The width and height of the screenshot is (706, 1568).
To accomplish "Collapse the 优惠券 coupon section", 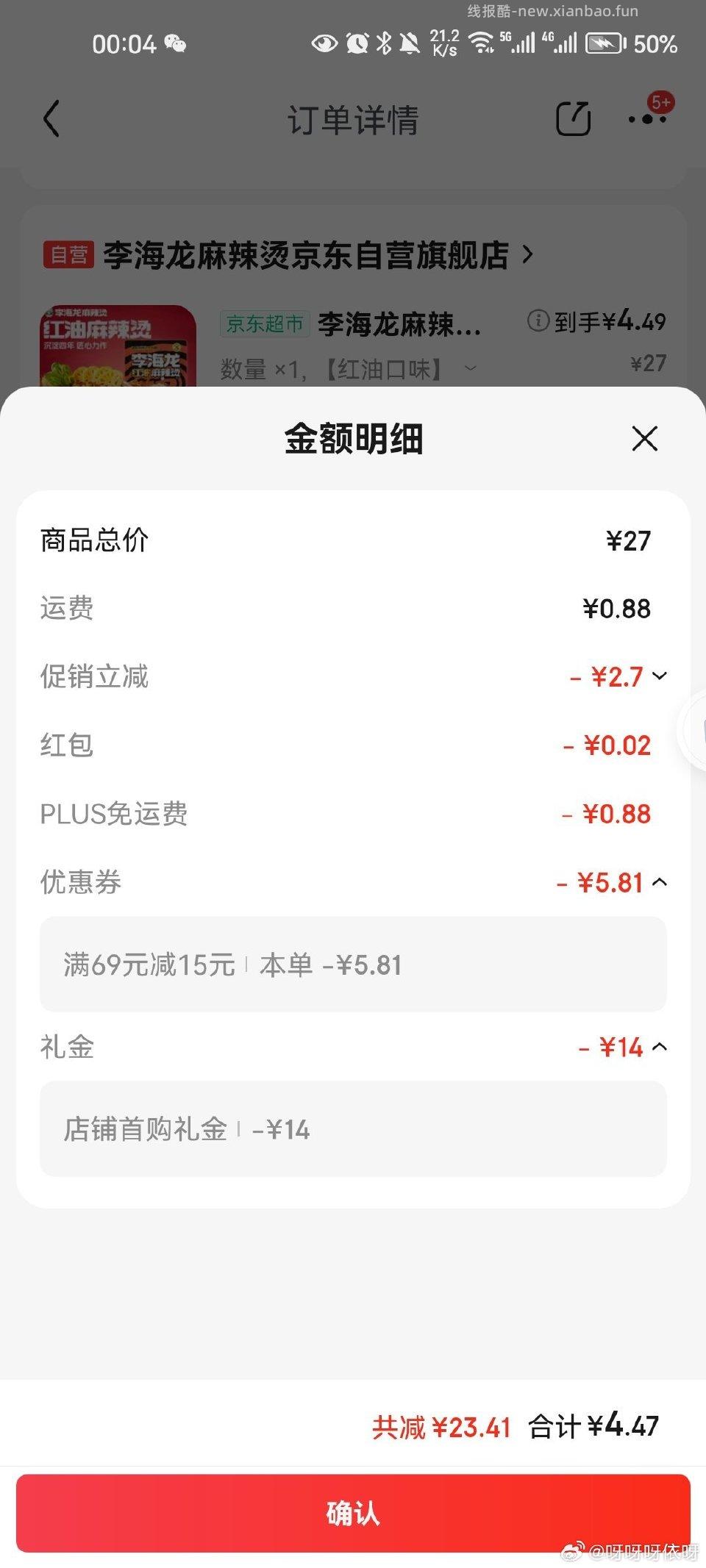I will 660,882.
